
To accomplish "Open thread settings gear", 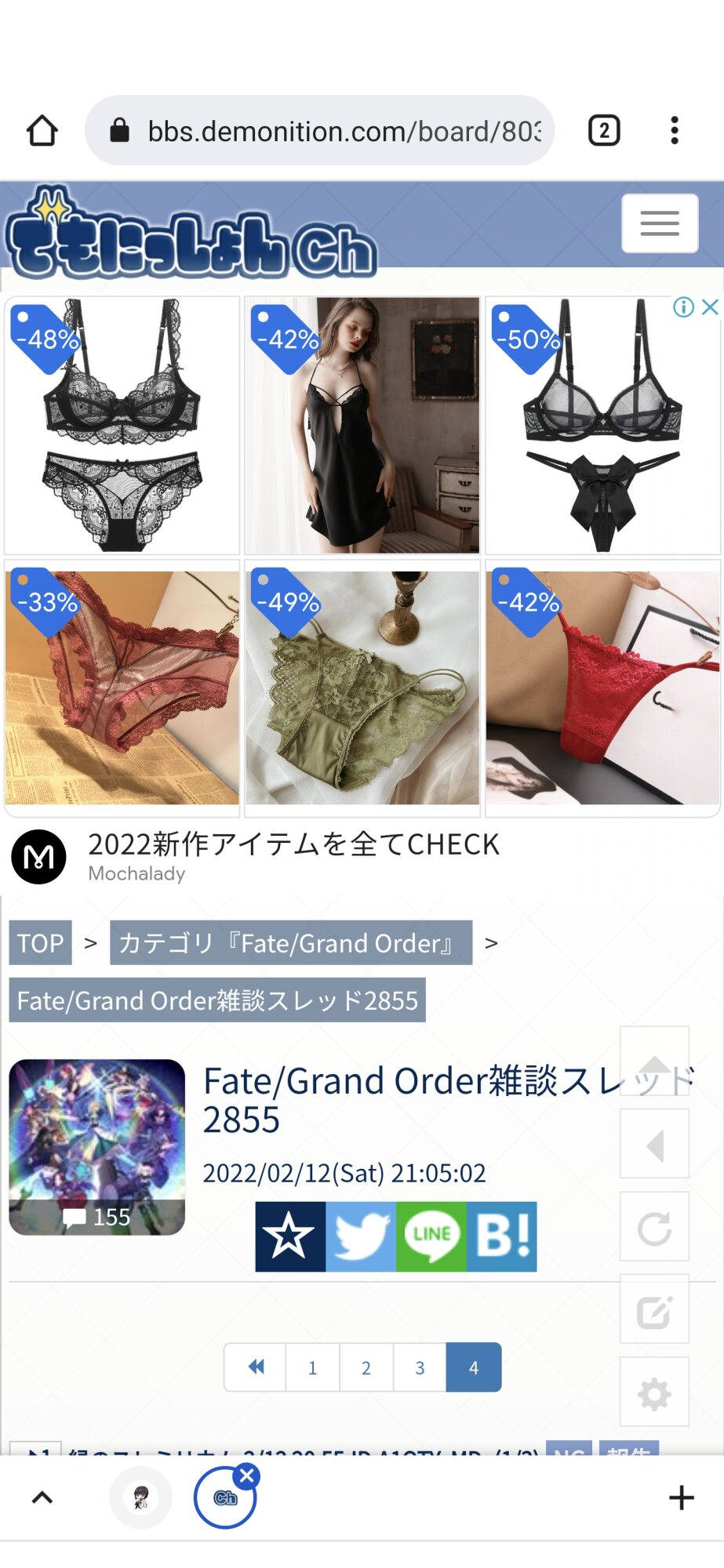I will tap(654, 1393).
